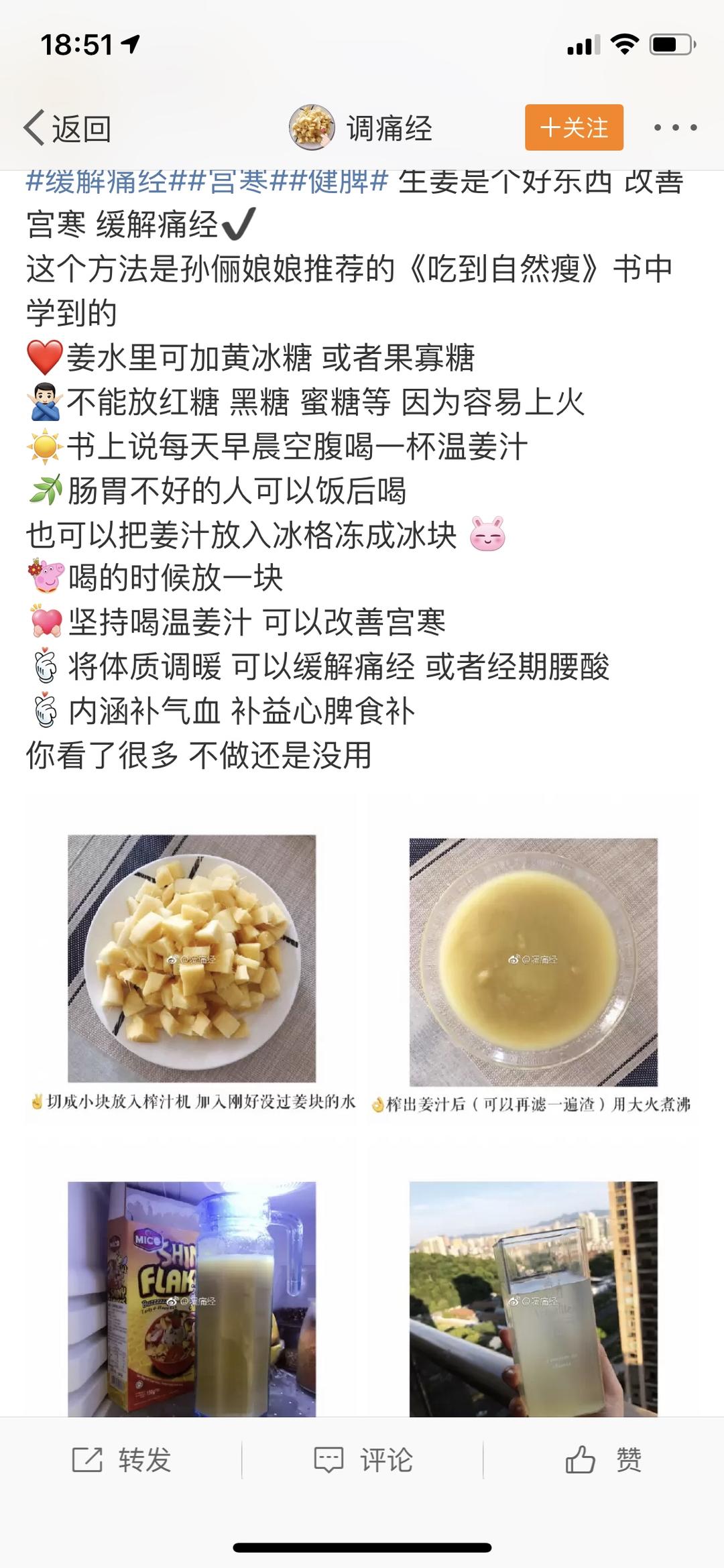Screen dimensions: 724x1568
Task: Open the glass on balcony photo
Action: click(533, 1297)
